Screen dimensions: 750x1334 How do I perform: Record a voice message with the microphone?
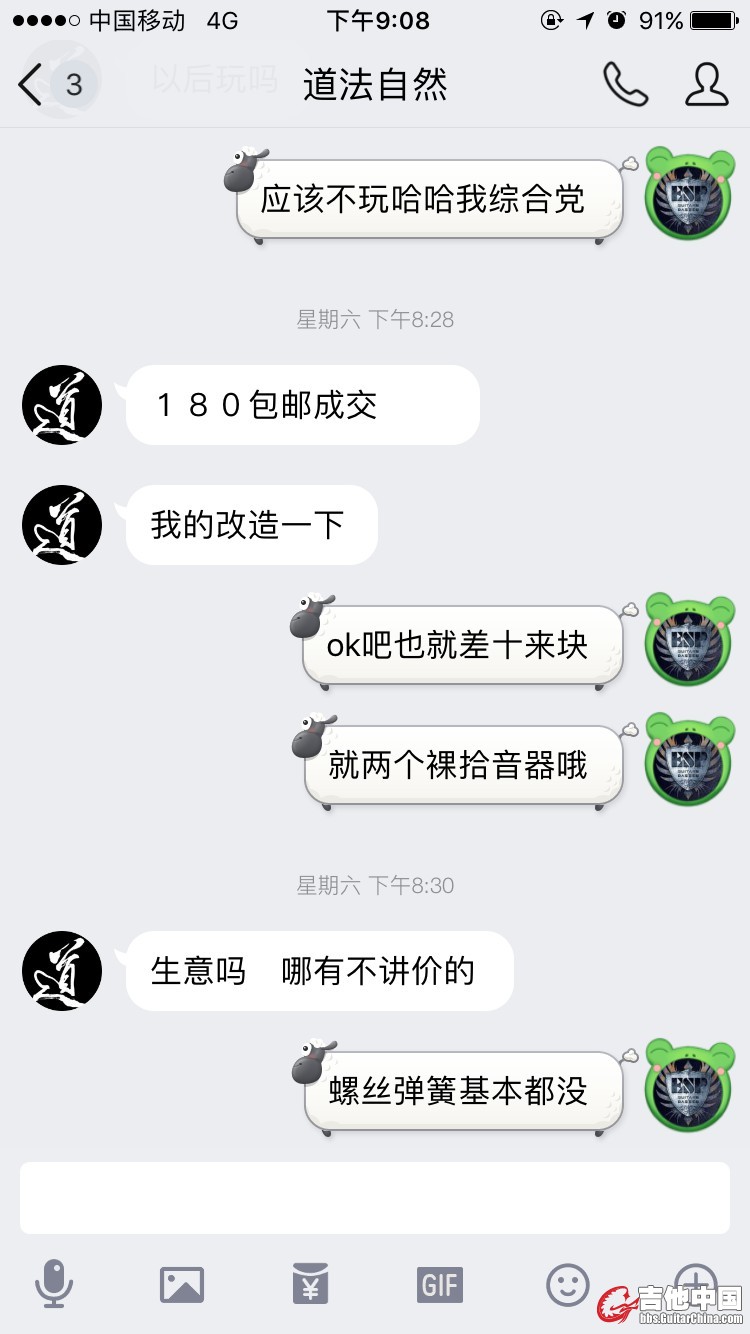click(54, 1283)
